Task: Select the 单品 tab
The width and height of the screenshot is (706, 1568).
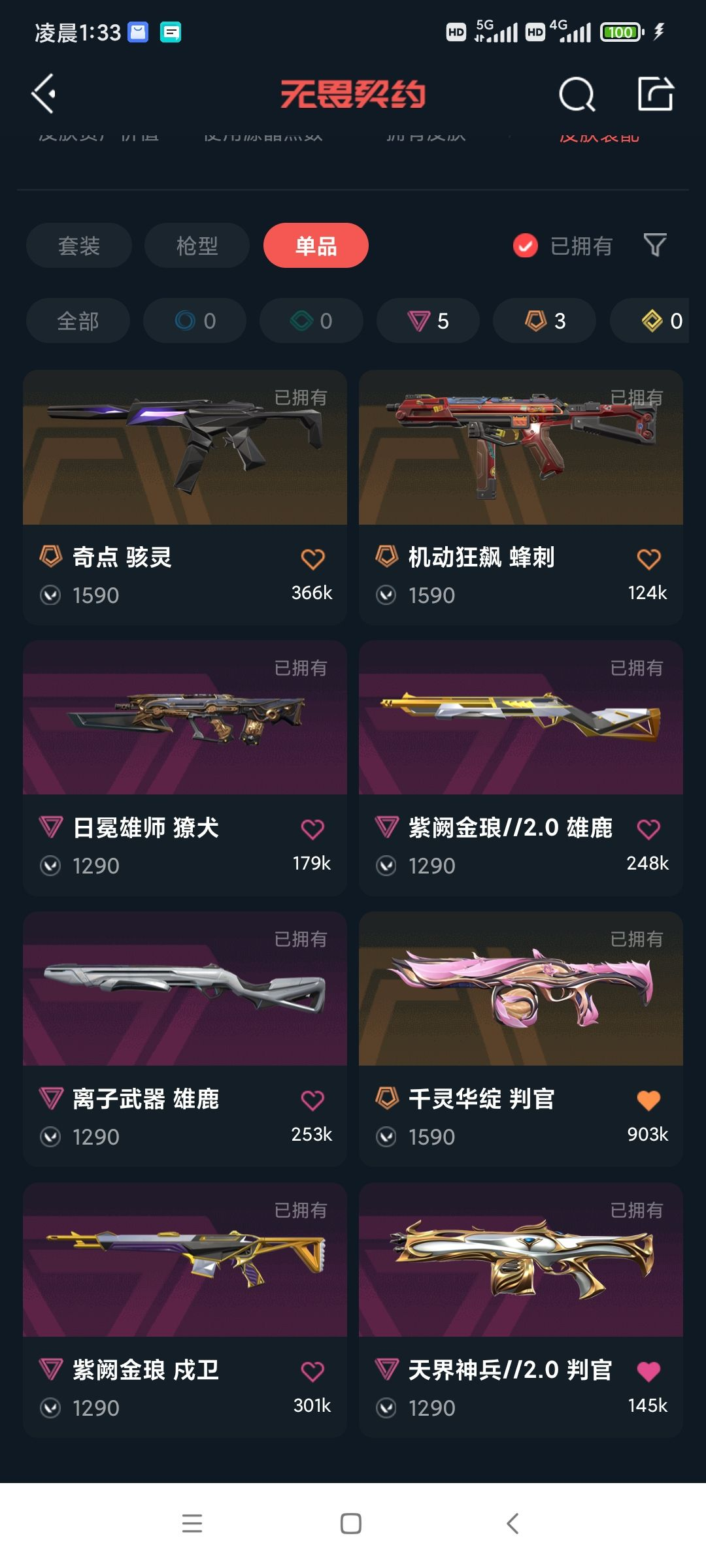Action: (x=316, y=246)
